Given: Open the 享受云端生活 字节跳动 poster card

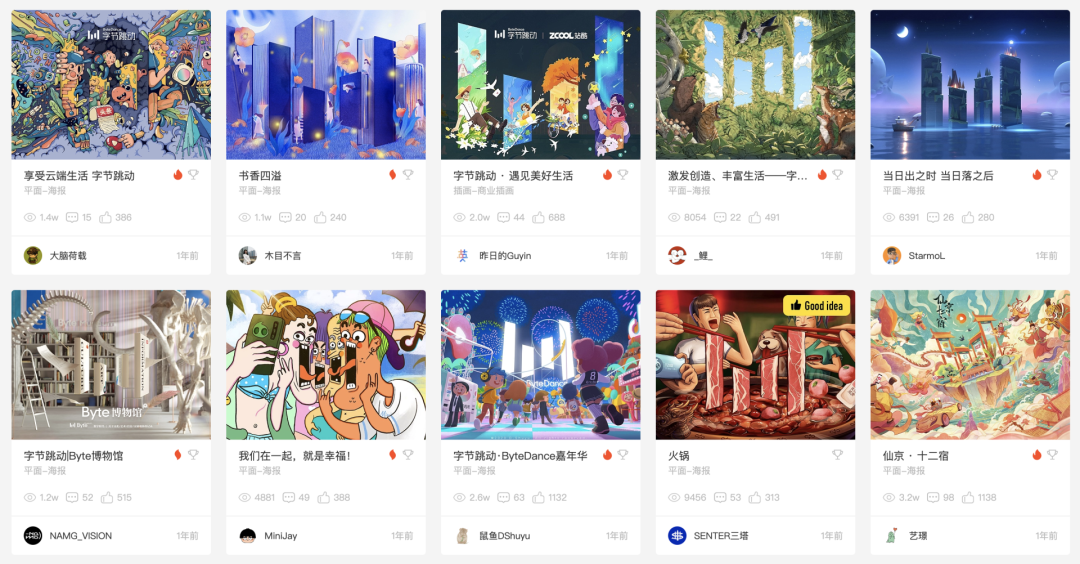Looking at the screenshot, I should coord(110,85).
